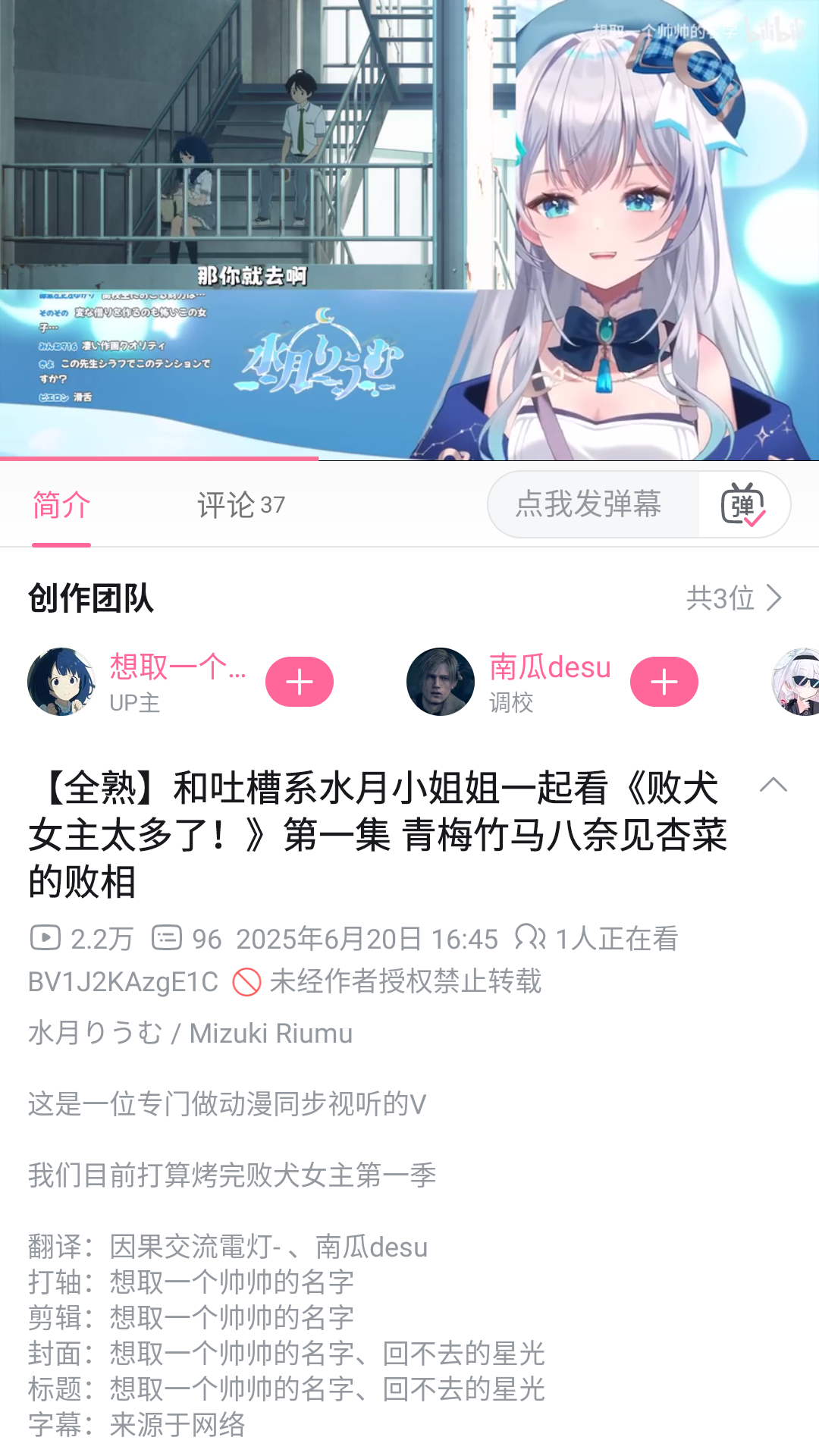
Task: Toggle the danmaku display icon
Action: point(743,505)
